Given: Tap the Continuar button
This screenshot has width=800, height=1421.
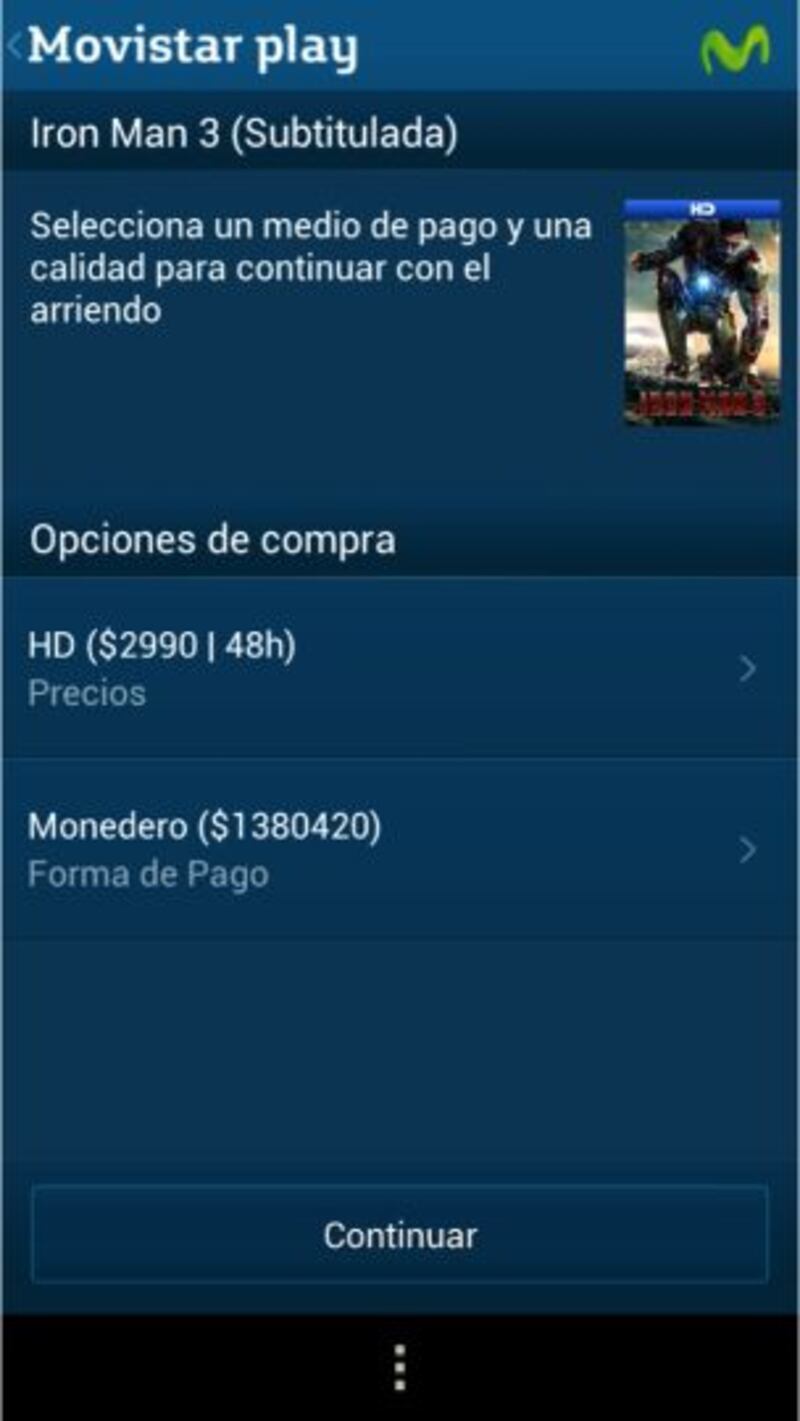Looking at the screenshot, I should pos(400,1235).
